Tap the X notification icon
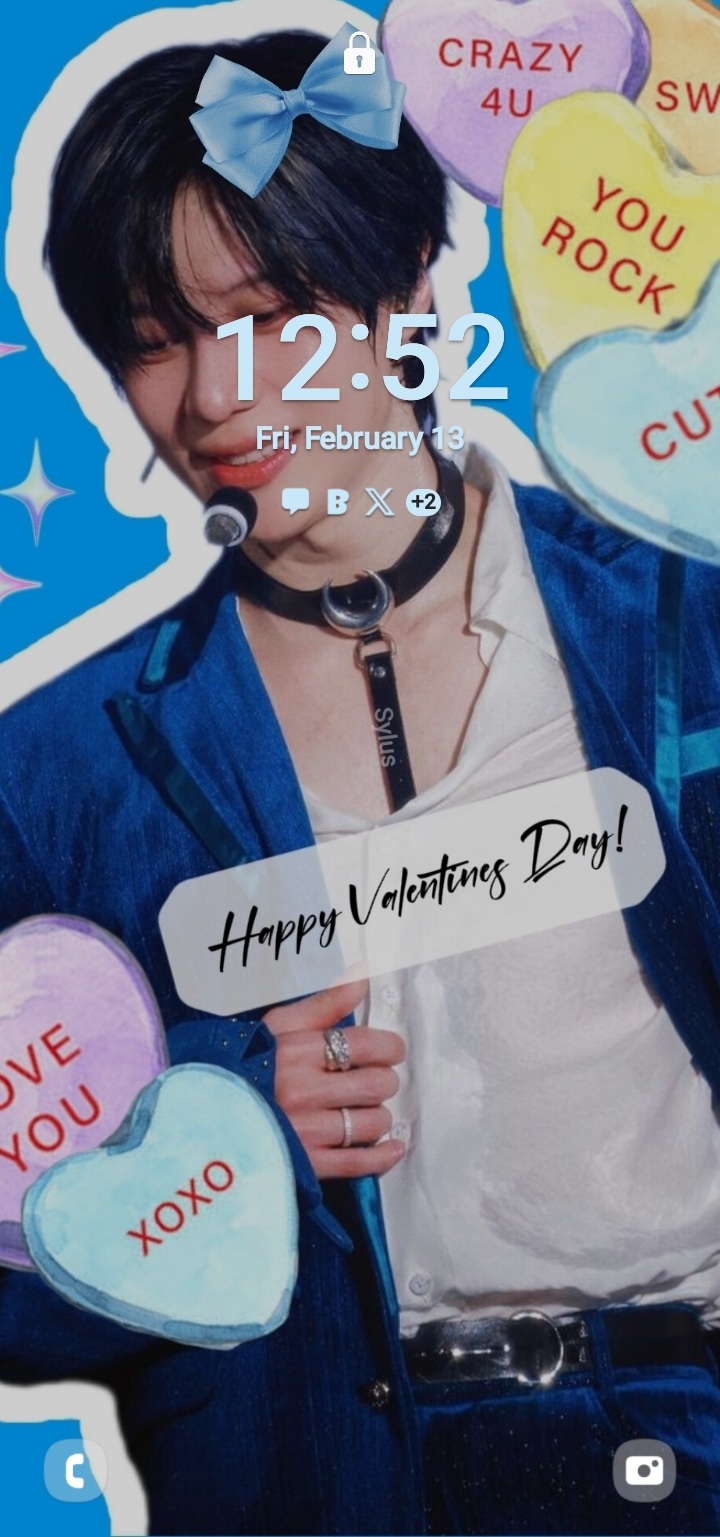This screenshot has width=720, height=1537. tap(379, 502)
